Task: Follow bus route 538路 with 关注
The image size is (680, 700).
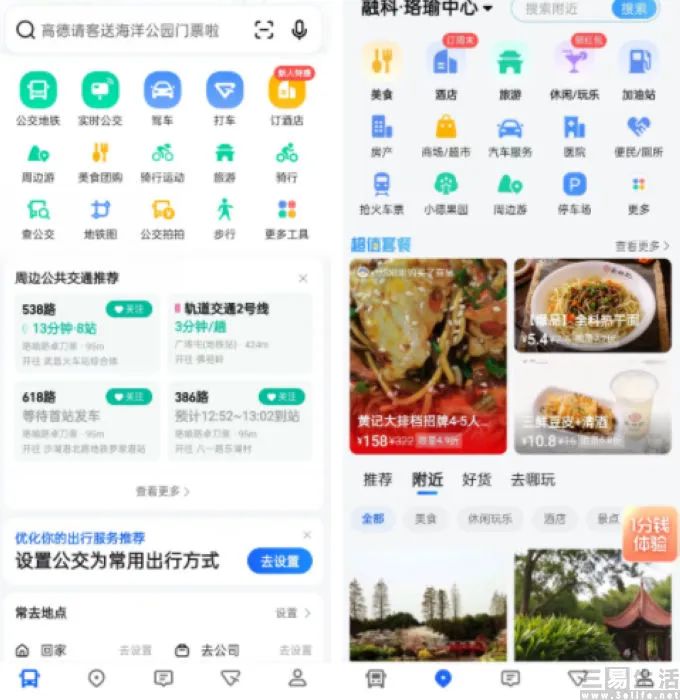Action: 129,309
